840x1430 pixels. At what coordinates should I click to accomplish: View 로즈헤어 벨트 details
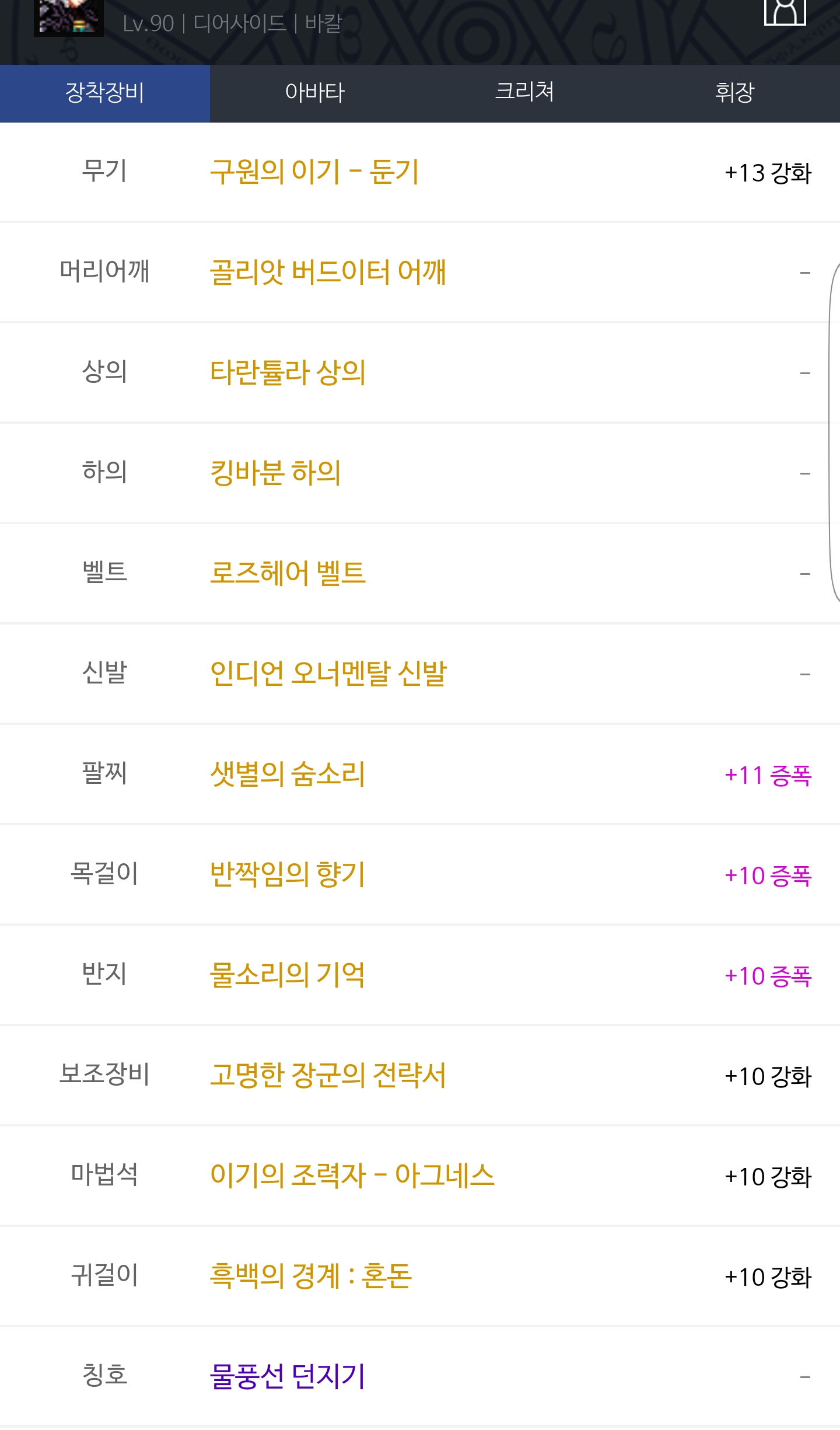click(x=288, y=574)
